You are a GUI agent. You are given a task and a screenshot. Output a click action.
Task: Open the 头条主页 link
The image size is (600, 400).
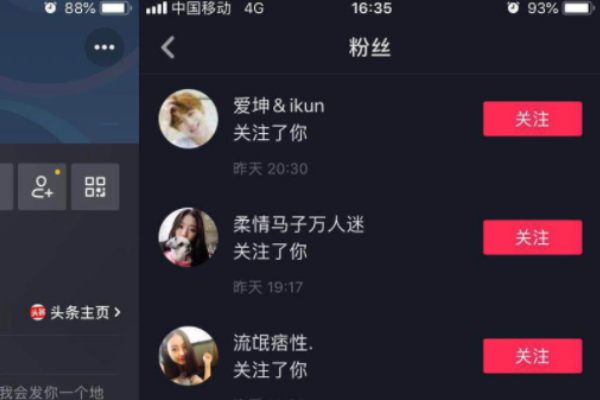(76, 313)
